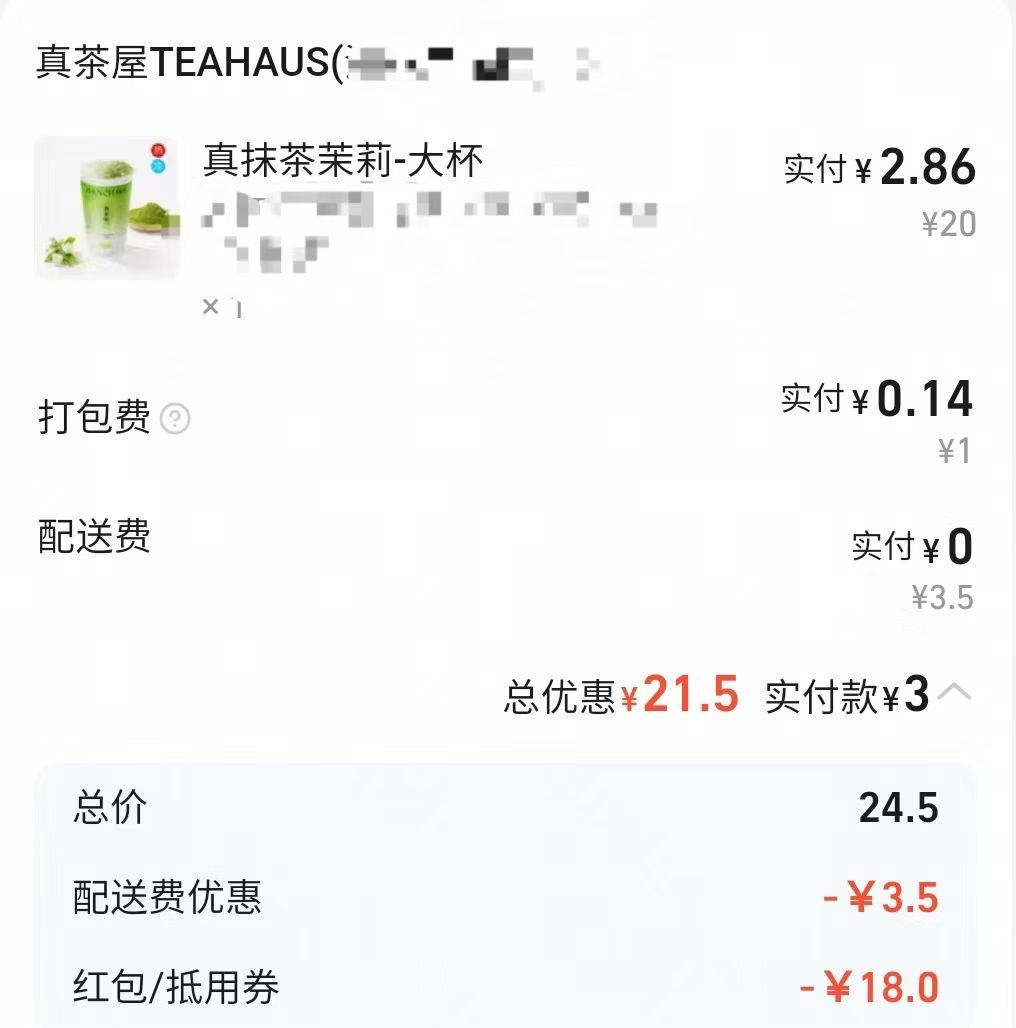The width and height of the screenshot is (1016, 1028).
Task: Tap the help icon next to 打包费
Action: point(175,418)
